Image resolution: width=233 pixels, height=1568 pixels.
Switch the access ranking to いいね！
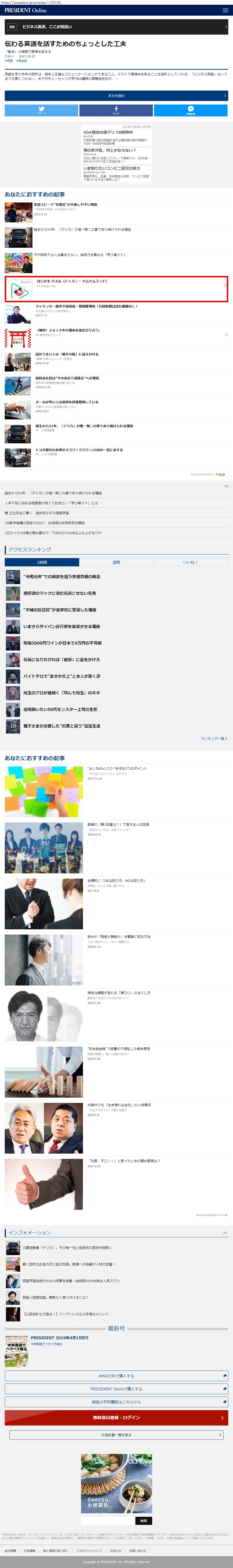(190, 562)
